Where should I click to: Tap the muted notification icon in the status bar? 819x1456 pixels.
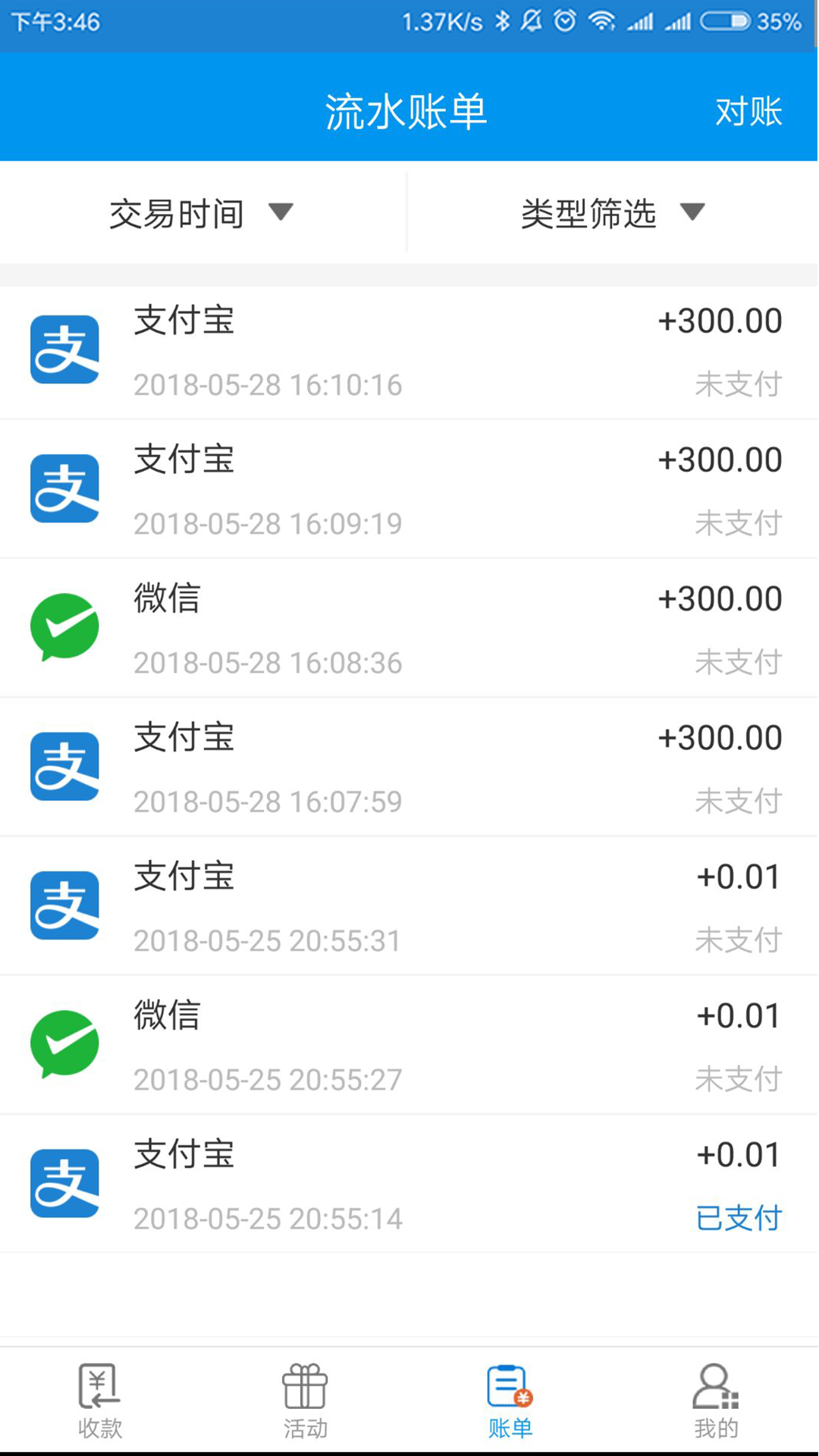click(x=530, y=20)
